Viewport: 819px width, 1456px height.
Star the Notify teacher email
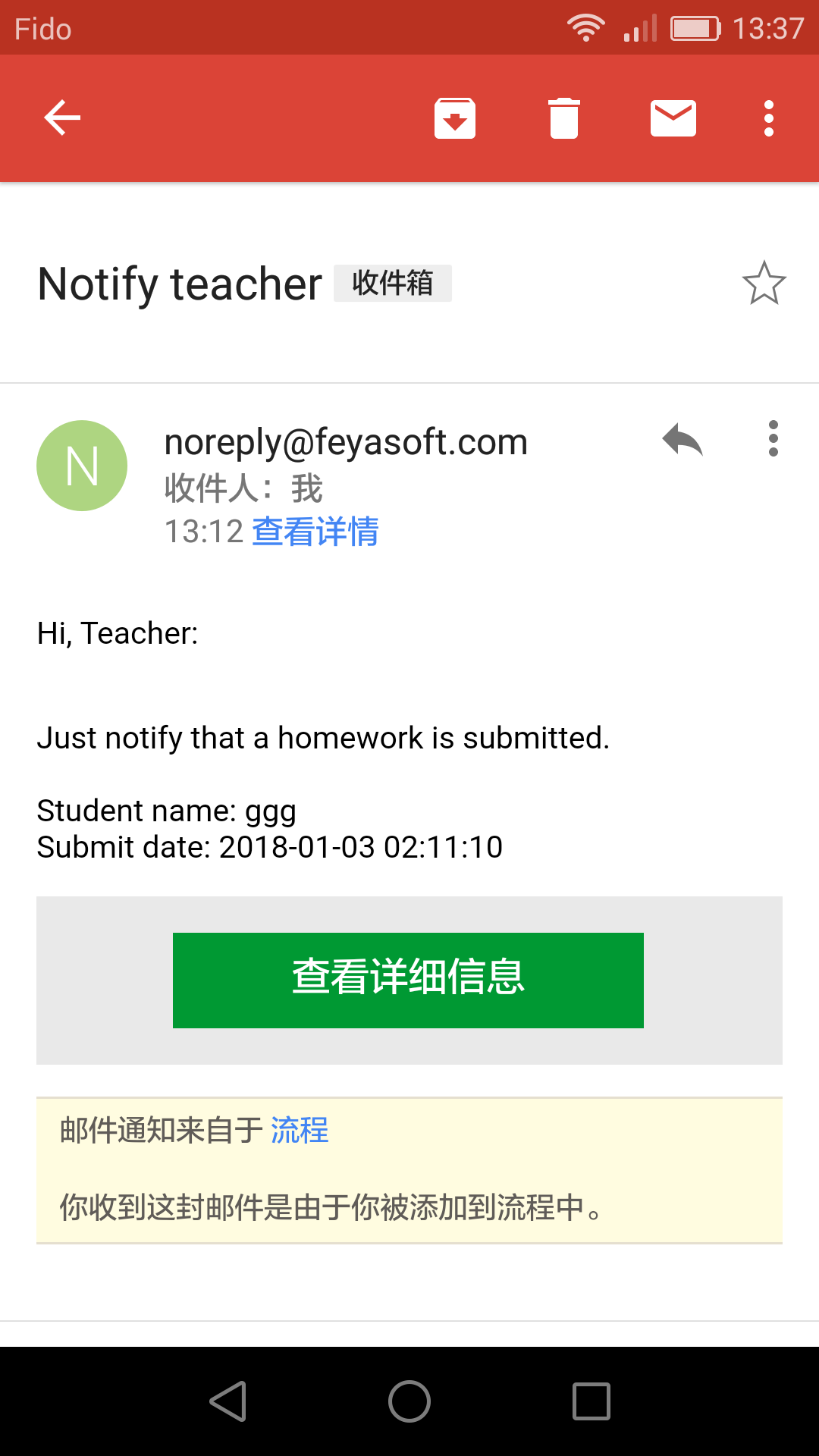pos(764,284)
